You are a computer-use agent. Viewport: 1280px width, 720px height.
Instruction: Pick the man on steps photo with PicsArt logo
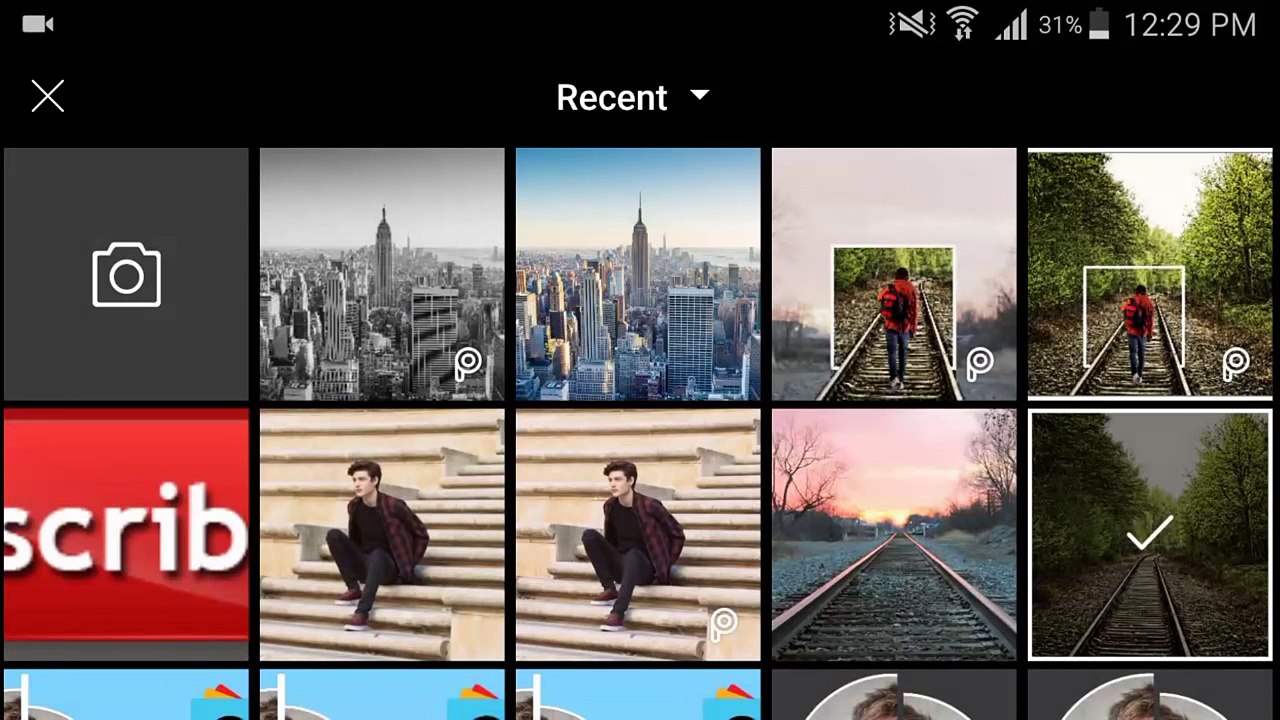(x=638, y=535)
